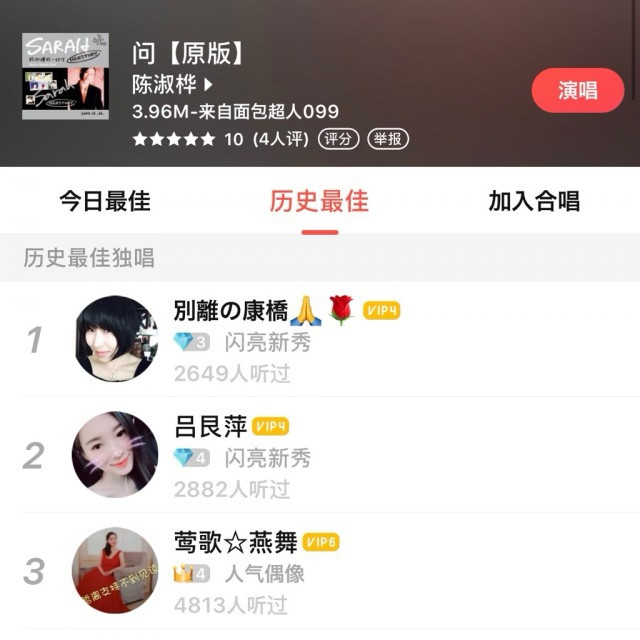Tap the 演唱 sing button
The width and height of the screenshot is (640, 640).
point(577,90)
